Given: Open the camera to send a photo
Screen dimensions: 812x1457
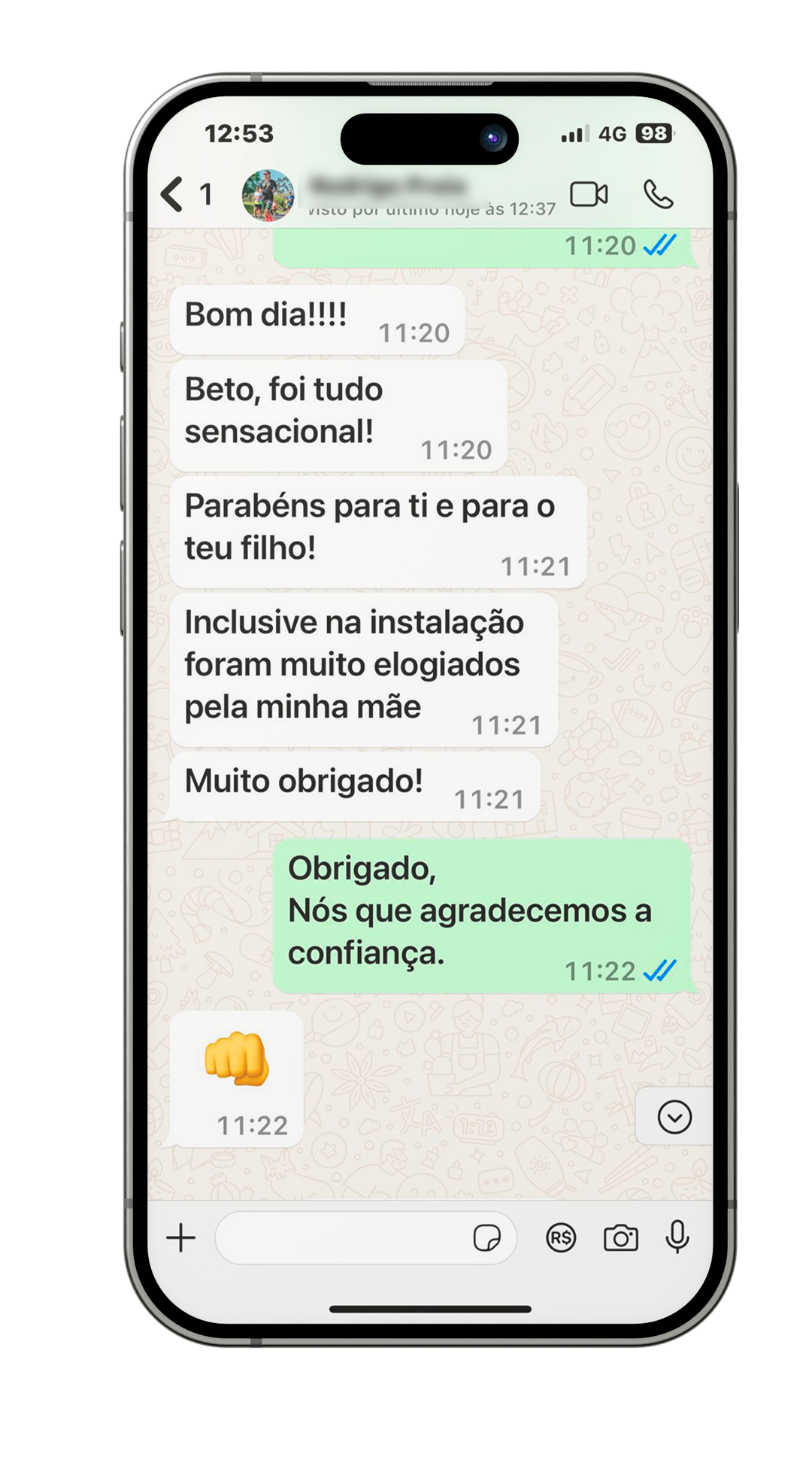Looking at the screenshot, I should coord(621,1237).
